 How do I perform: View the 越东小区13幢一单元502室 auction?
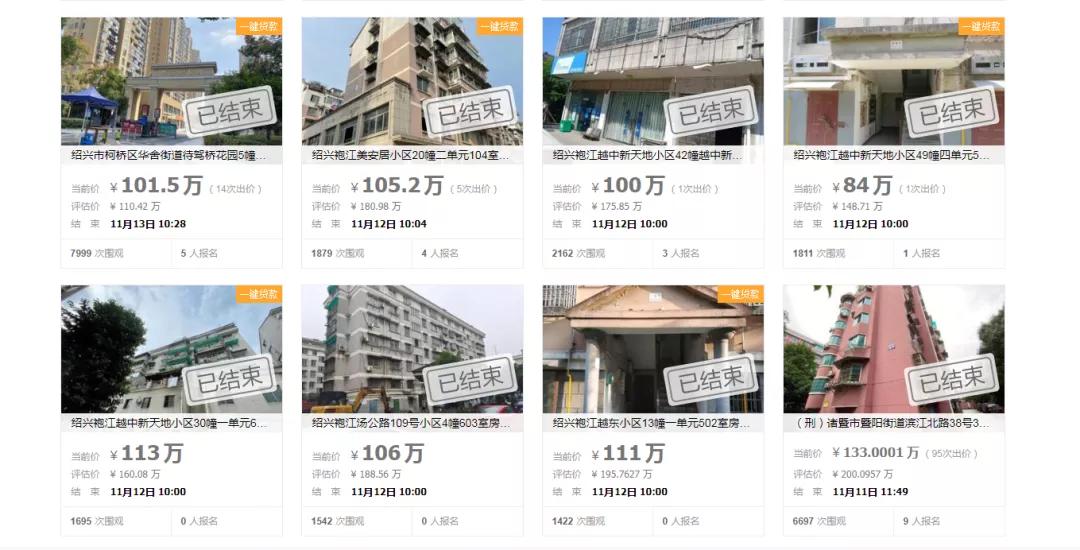tap(652, 423)
